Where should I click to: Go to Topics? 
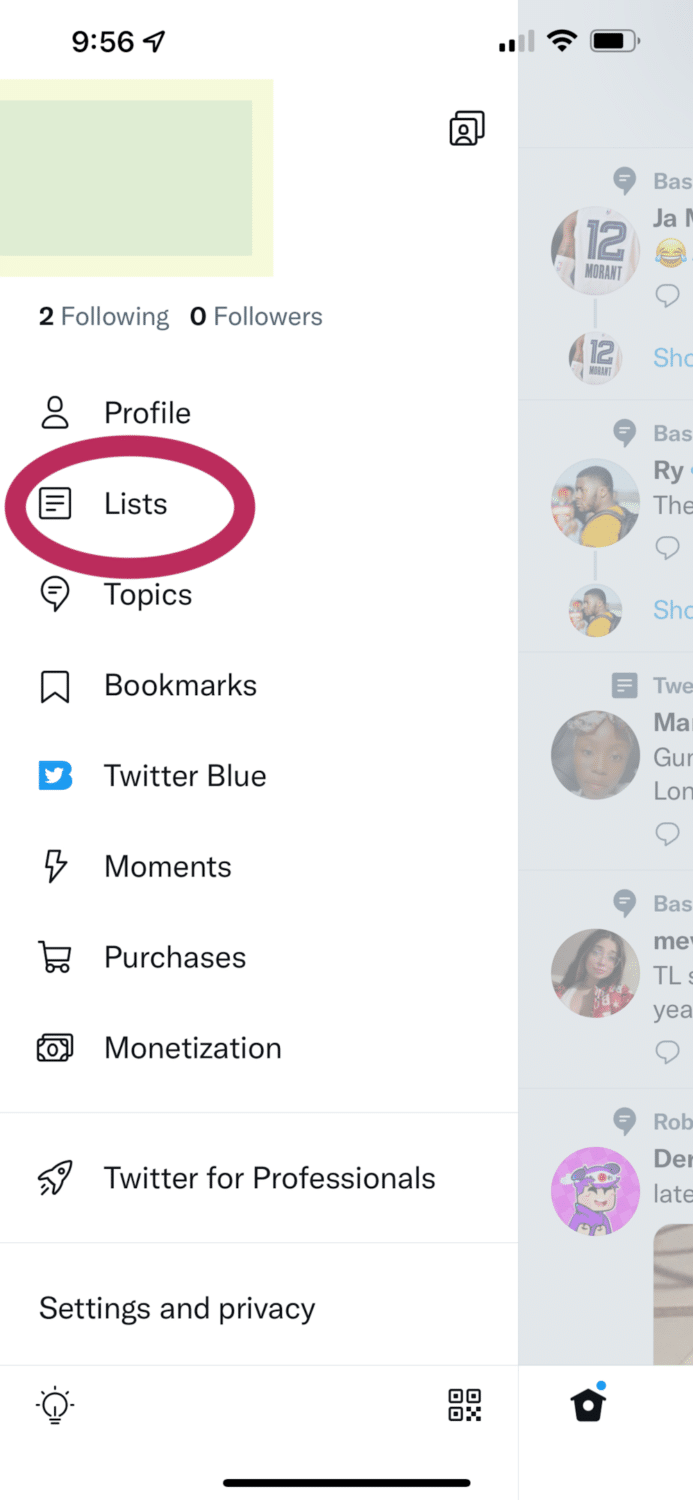pyautogui.click(x=115, y=595)
